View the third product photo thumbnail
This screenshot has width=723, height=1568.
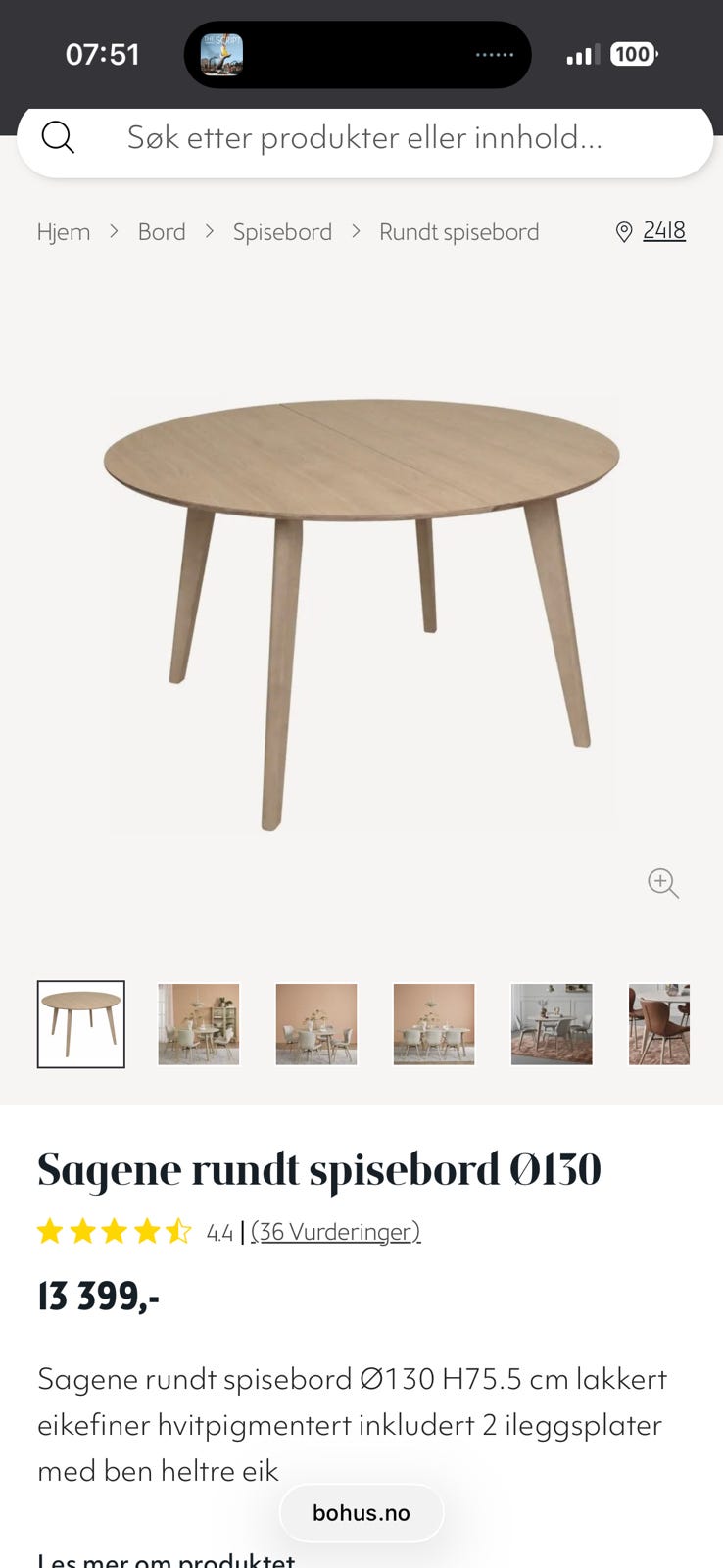(316, 1024)
